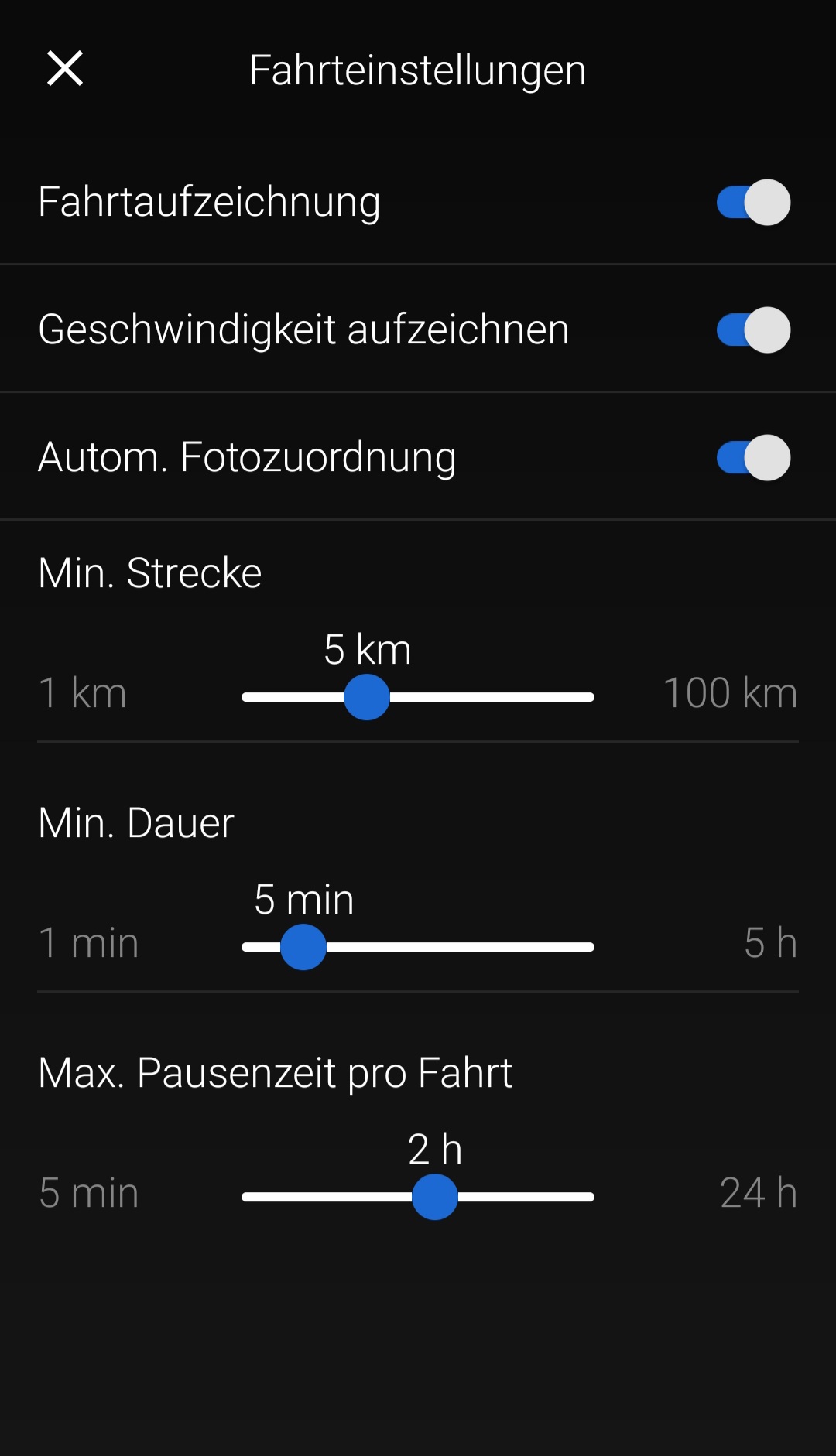This screenshot has height=1456, width=836.
Task: Toggle Autom. Fotozuordnung off
Action: [x=752, y=458]
